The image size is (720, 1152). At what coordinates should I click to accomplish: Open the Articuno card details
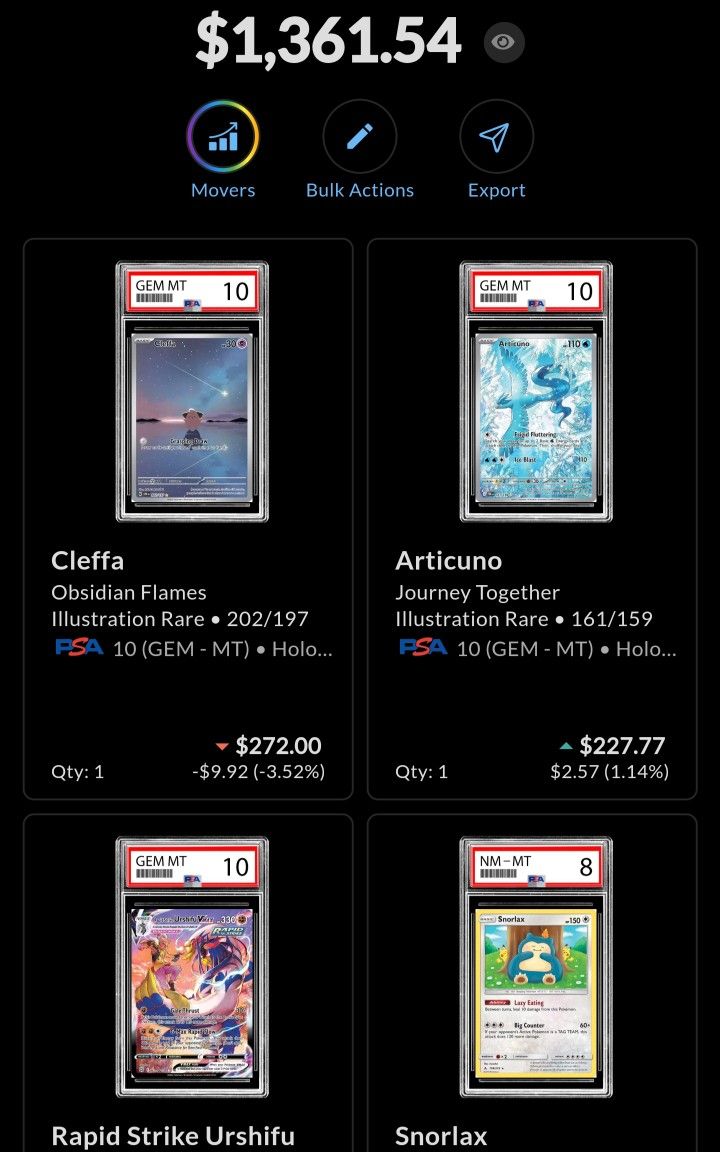tap(532, 519)
